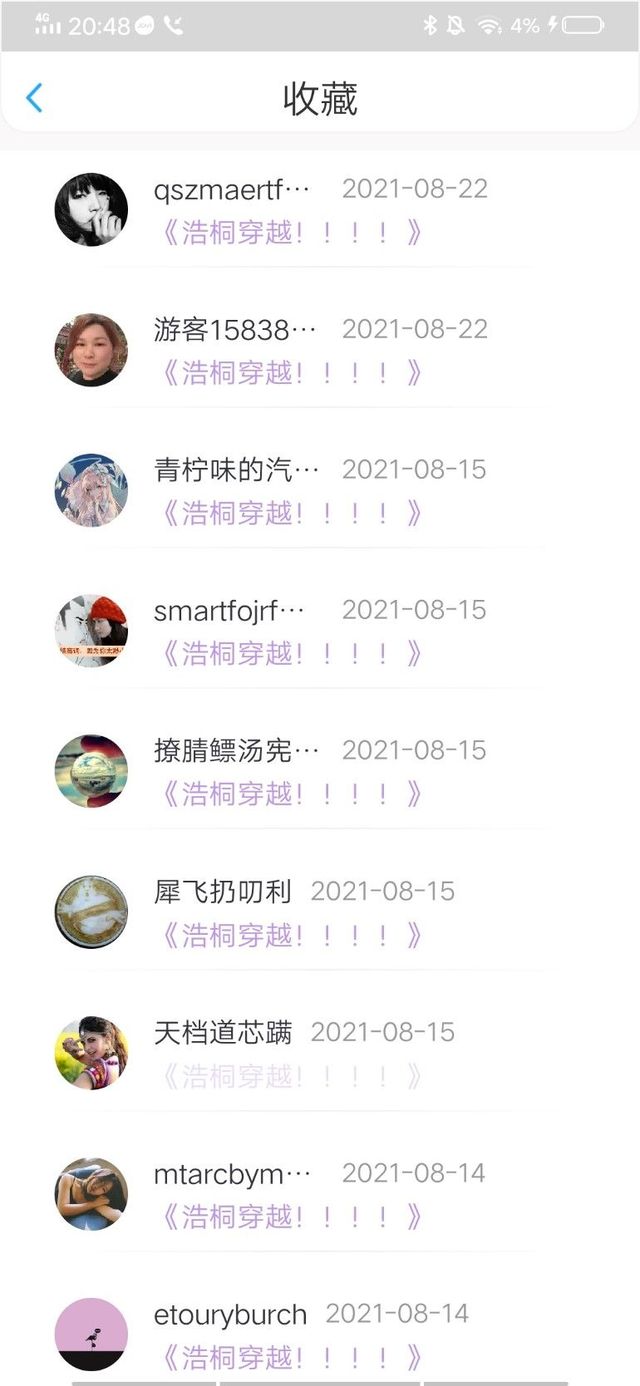Go back from the 收藏 page
This screenshot has height=1386, width=640.
coord(35,98)
